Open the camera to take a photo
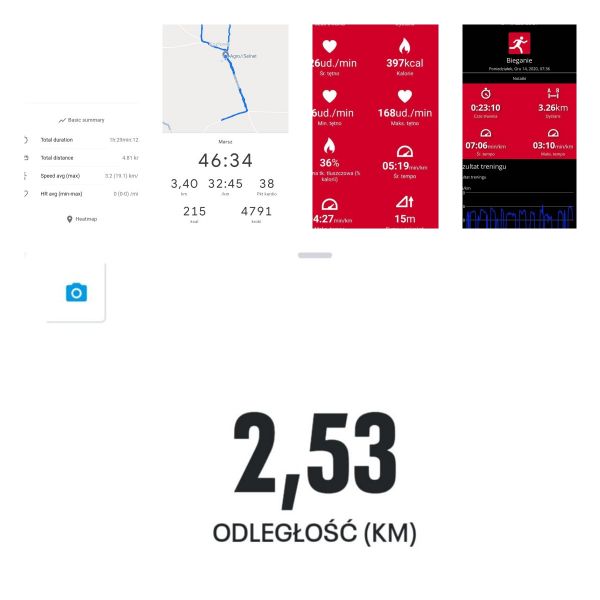 point(76,292)
